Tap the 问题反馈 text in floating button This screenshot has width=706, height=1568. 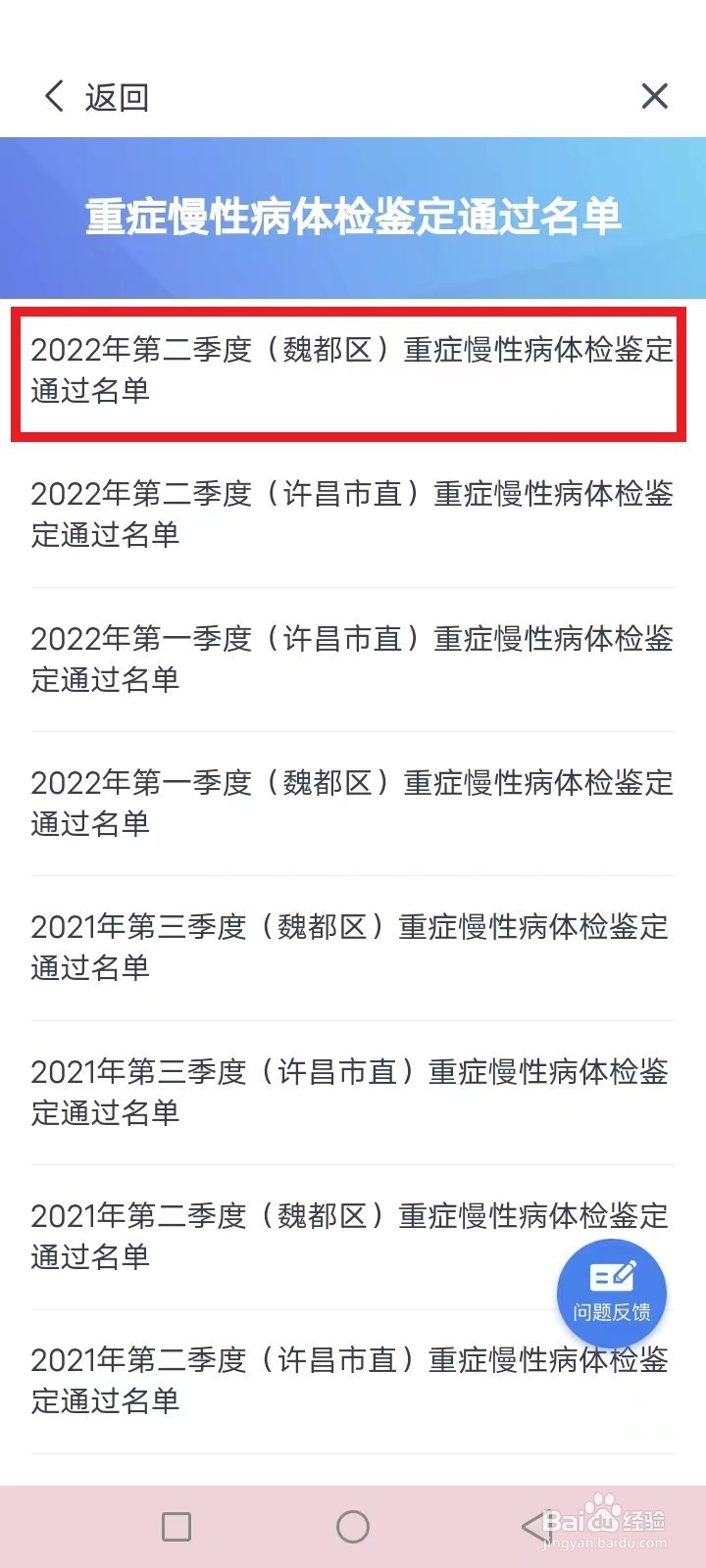(x=611, y=1313)
